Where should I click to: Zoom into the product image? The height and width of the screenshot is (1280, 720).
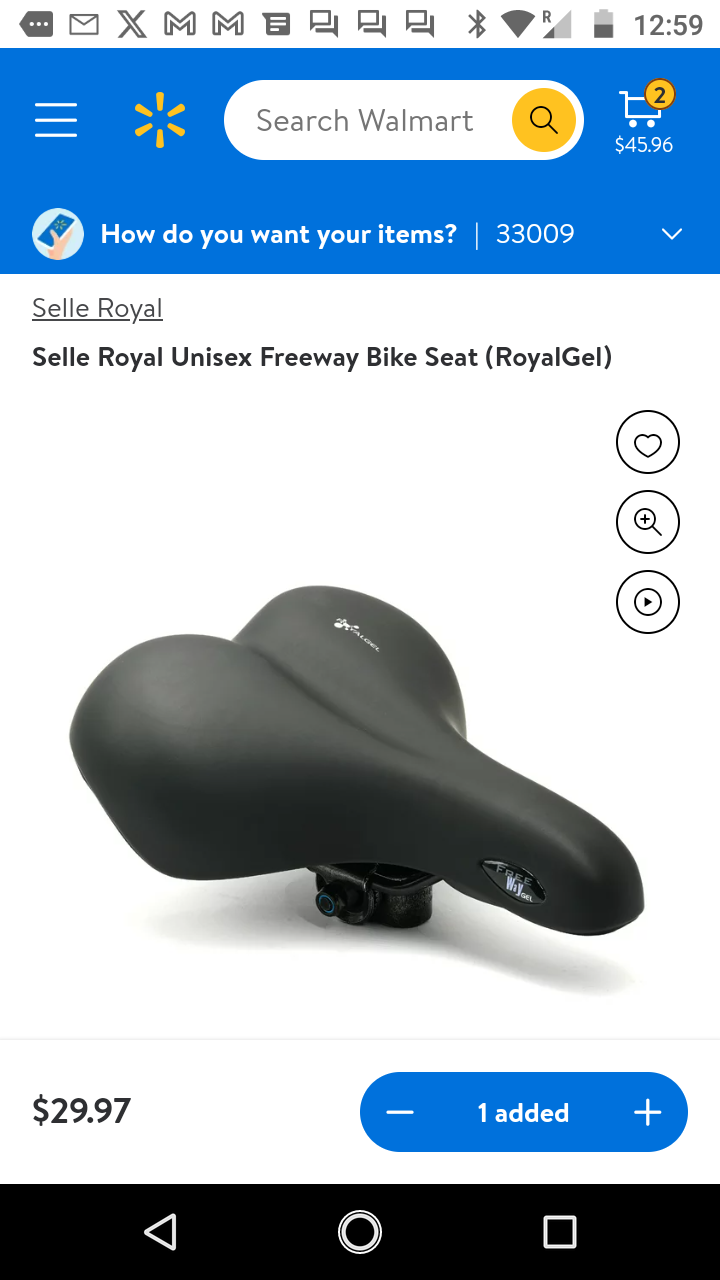tap(648, 522)
